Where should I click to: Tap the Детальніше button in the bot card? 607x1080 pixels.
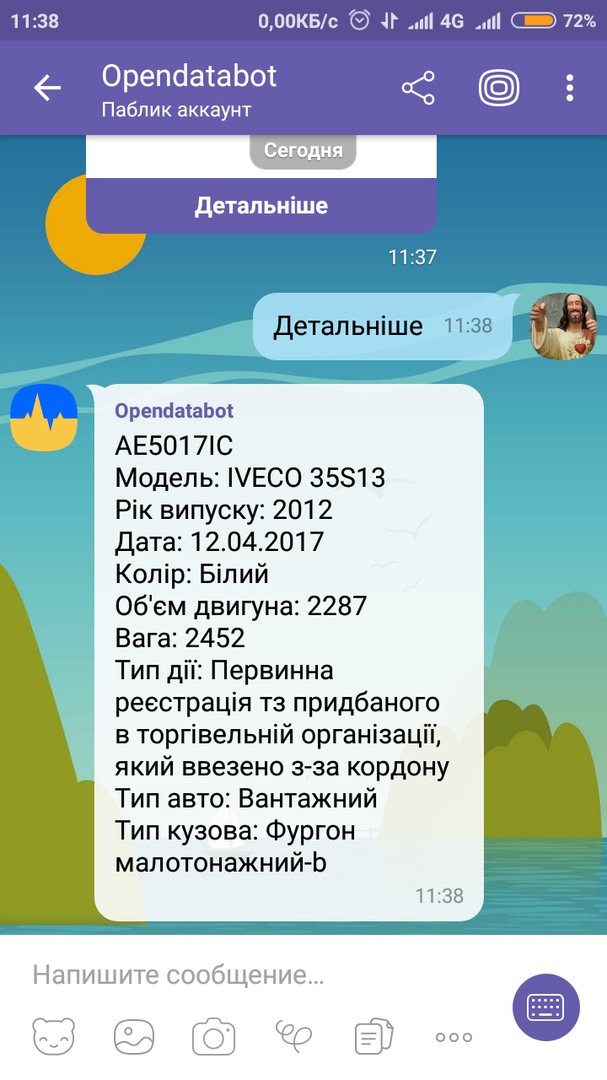point(261,206)
